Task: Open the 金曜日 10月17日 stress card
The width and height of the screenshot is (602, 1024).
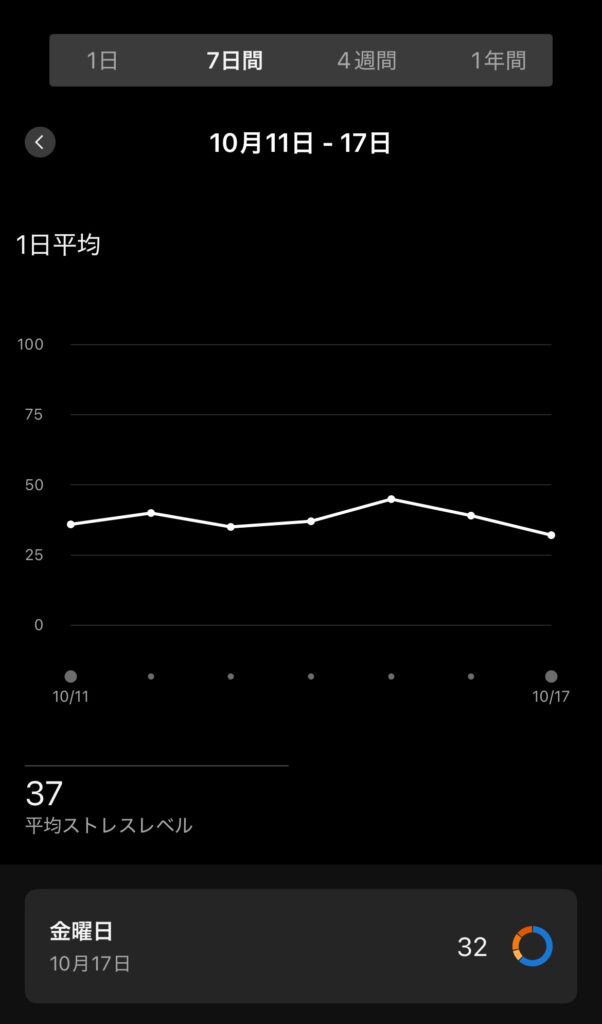Action: (x=300, y=946)
